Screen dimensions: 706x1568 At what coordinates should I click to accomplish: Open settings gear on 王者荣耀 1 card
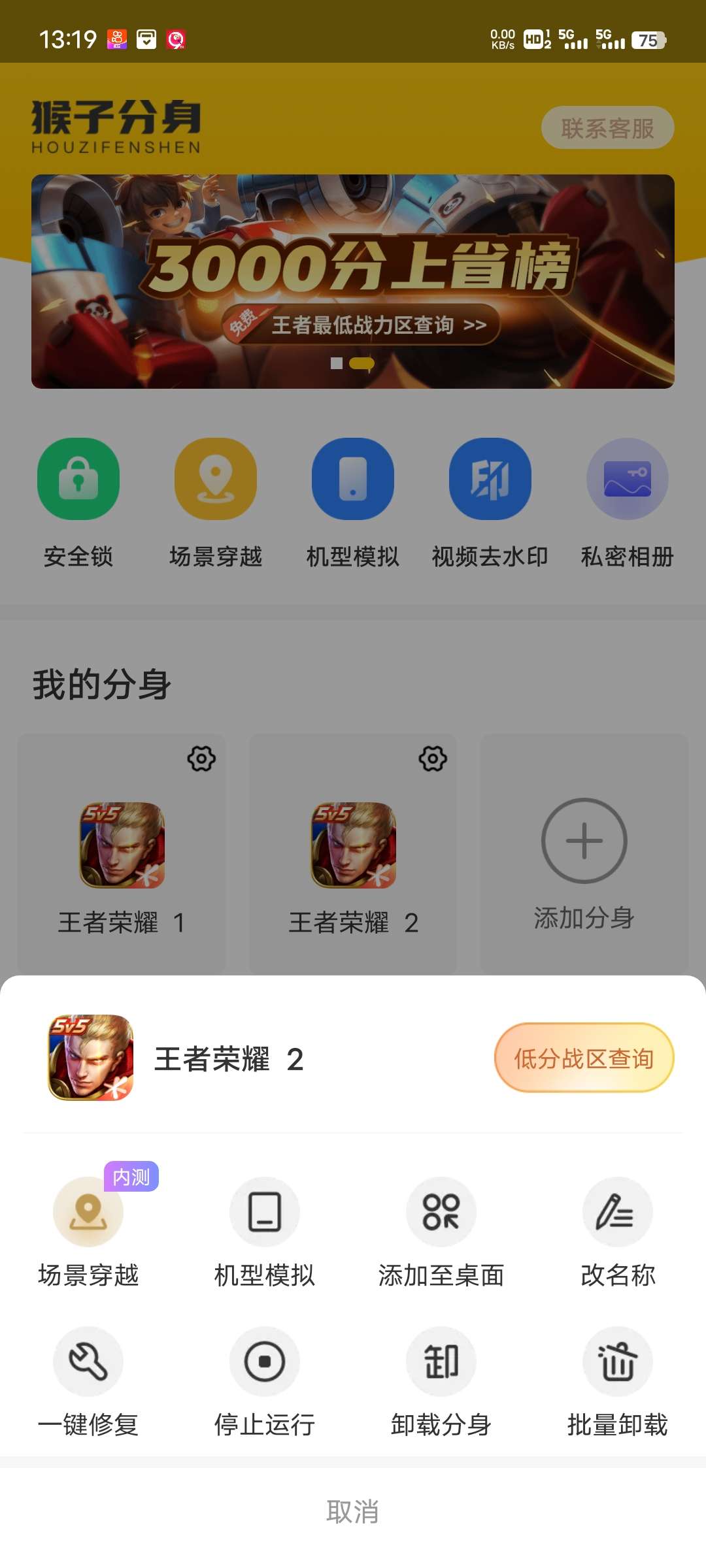coord(203,759)
